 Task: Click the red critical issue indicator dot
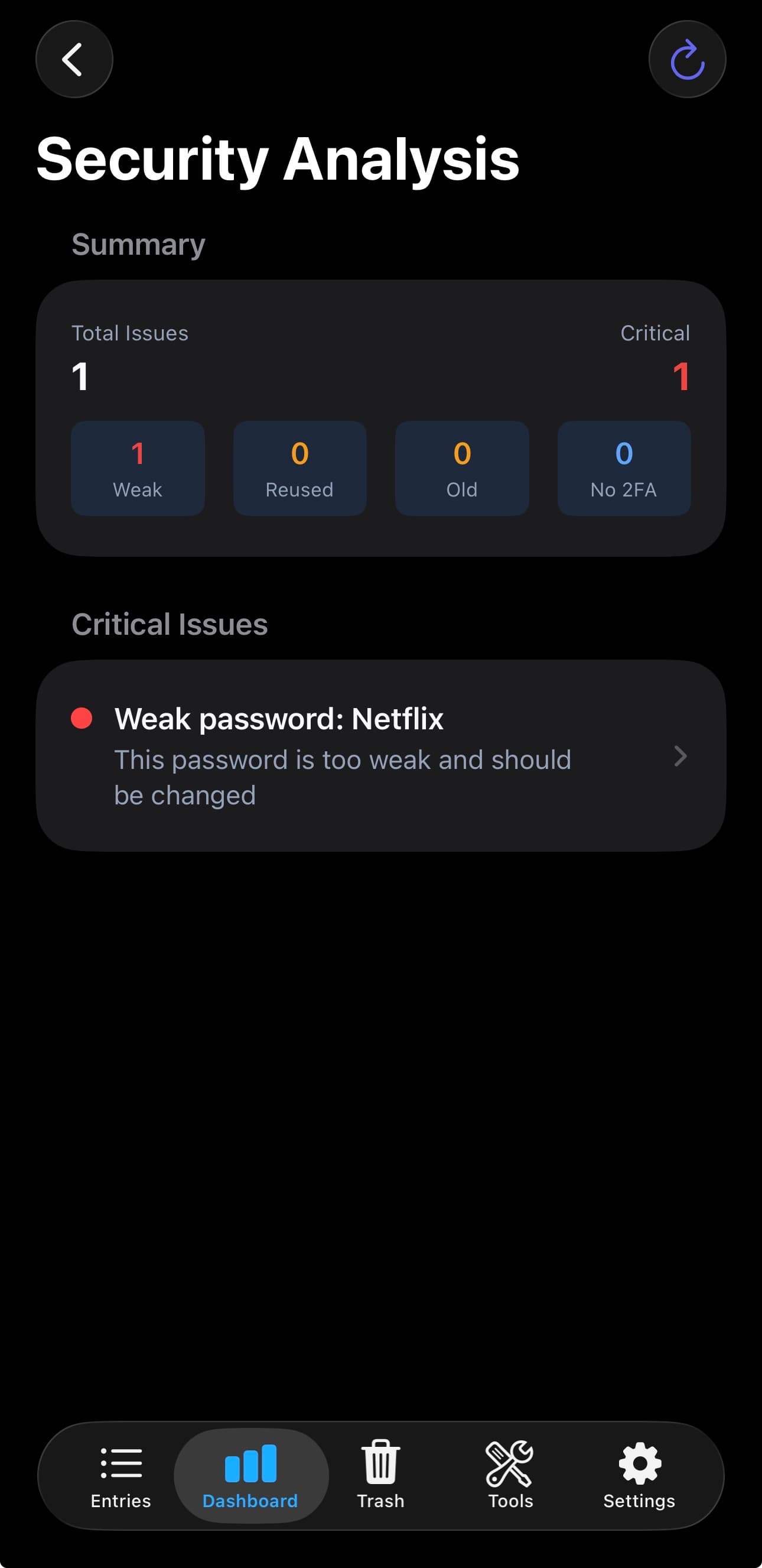81,719
